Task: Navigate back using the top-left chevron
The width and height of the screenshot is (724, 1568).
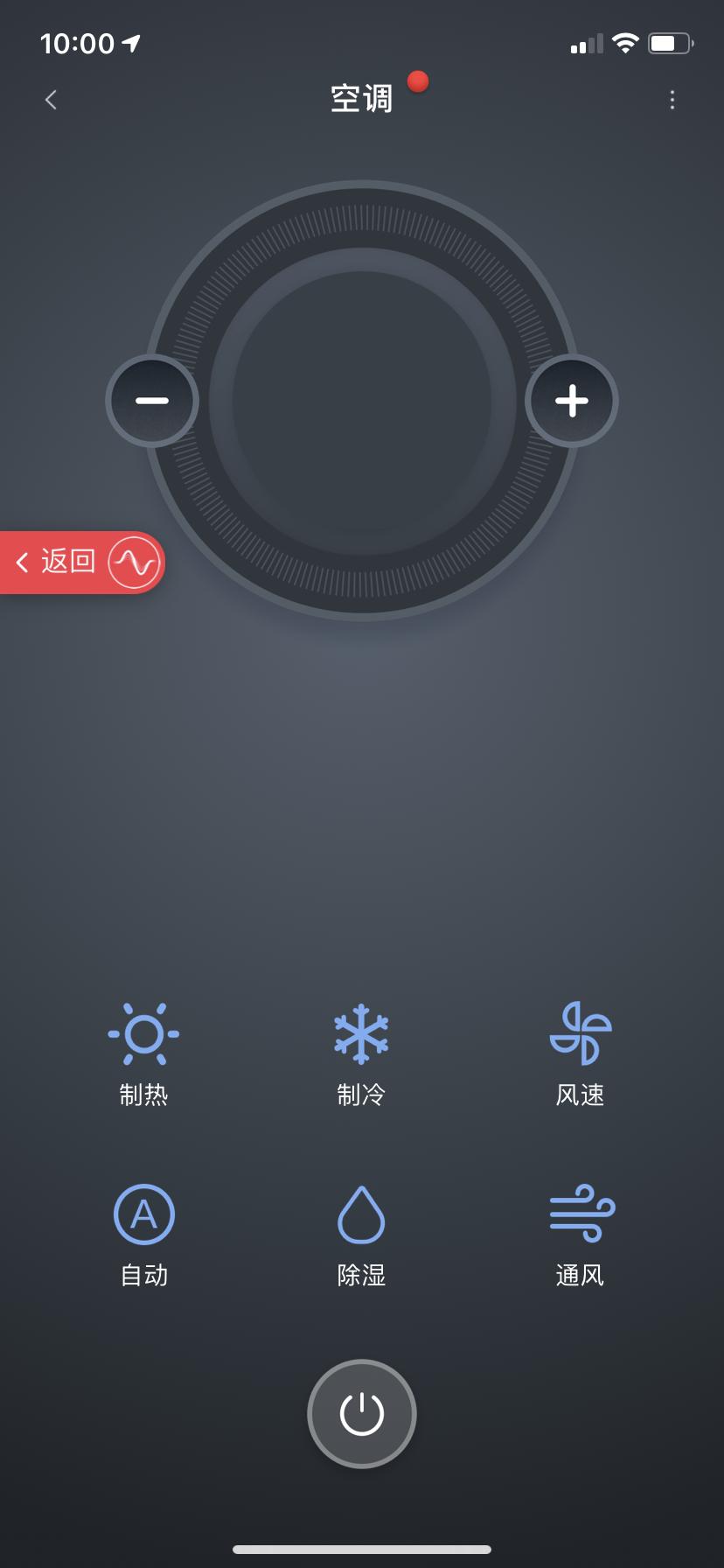Action: (50, 100)
